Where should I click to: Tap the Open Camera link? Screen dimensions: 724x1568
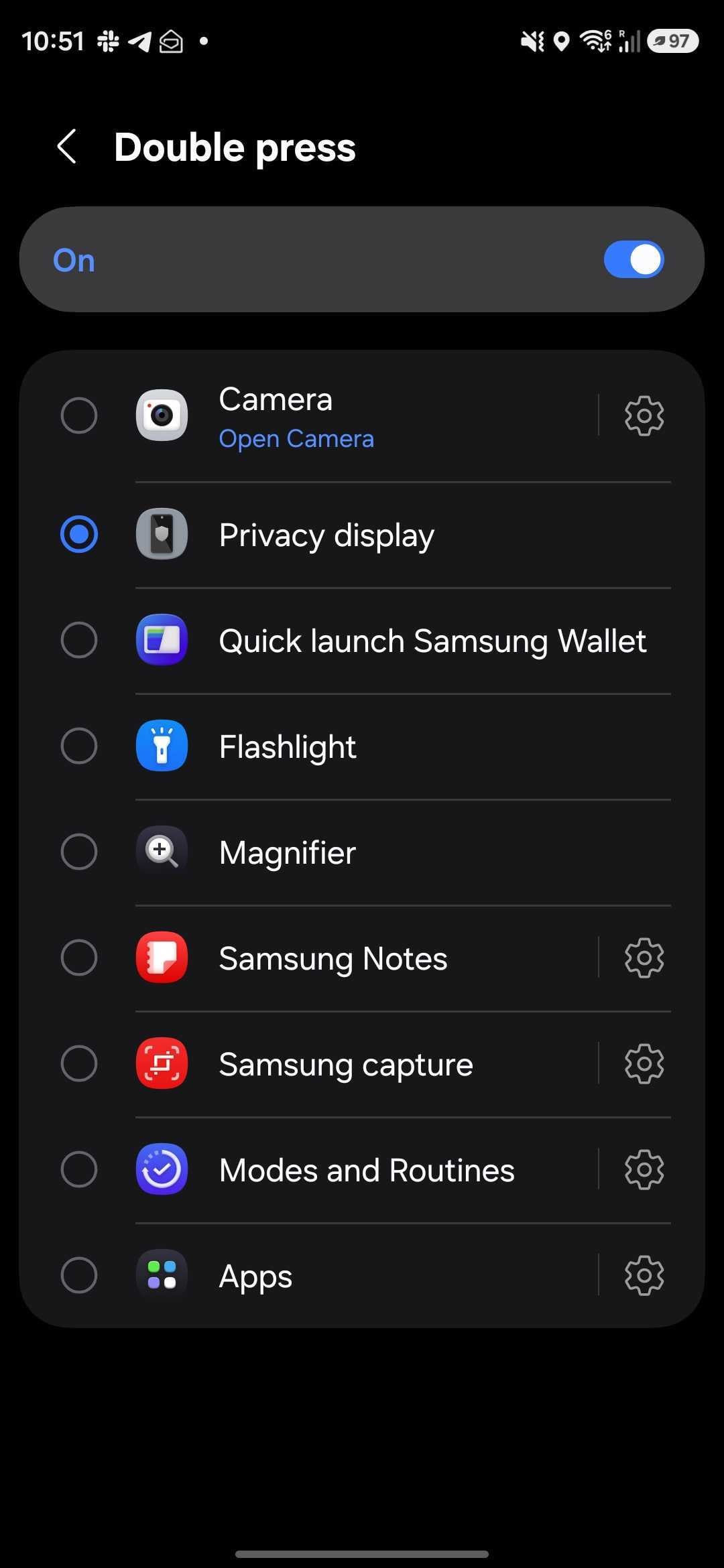tap(296, 438)
